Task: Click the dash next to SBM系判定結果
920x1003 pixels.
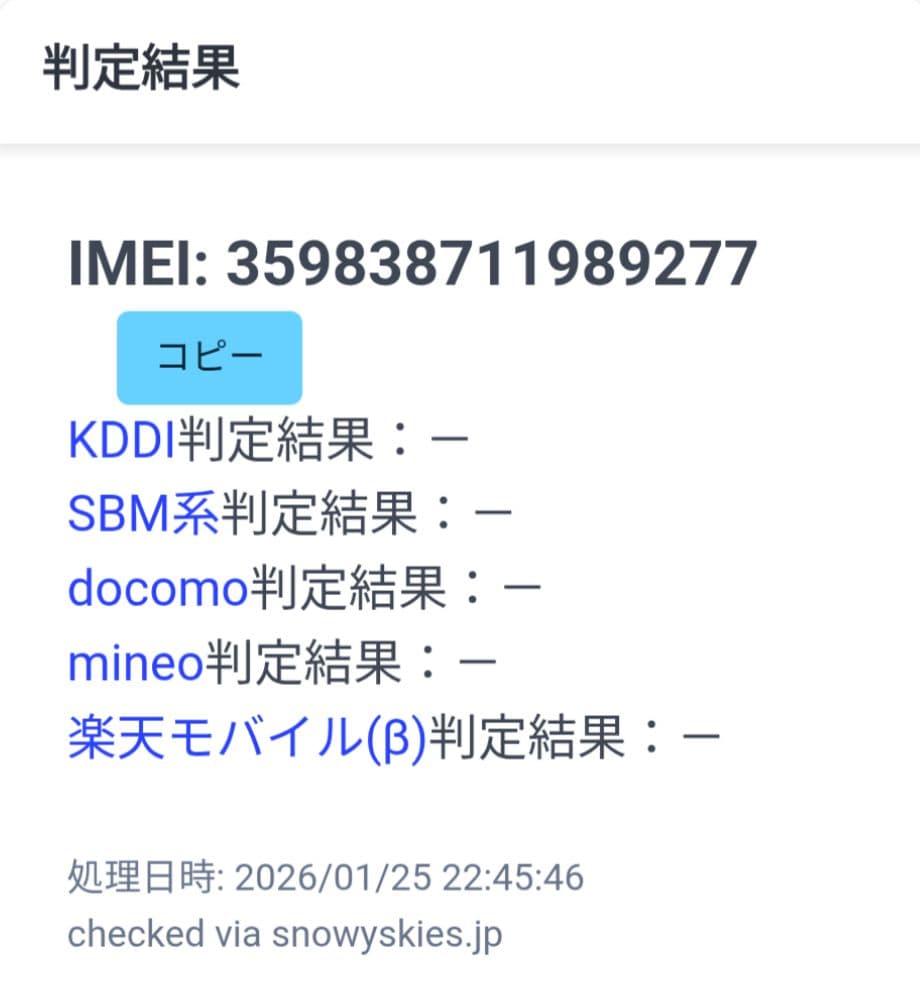Action: [x=493, y=512]
